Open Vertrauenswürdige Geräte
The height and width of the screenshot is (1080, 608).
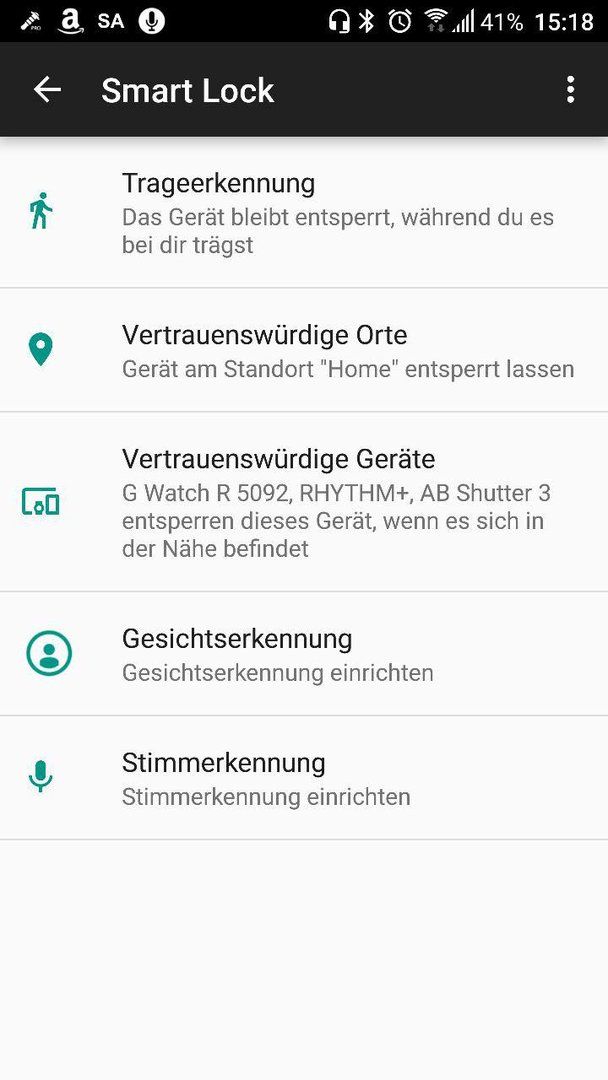coord(304,502)
